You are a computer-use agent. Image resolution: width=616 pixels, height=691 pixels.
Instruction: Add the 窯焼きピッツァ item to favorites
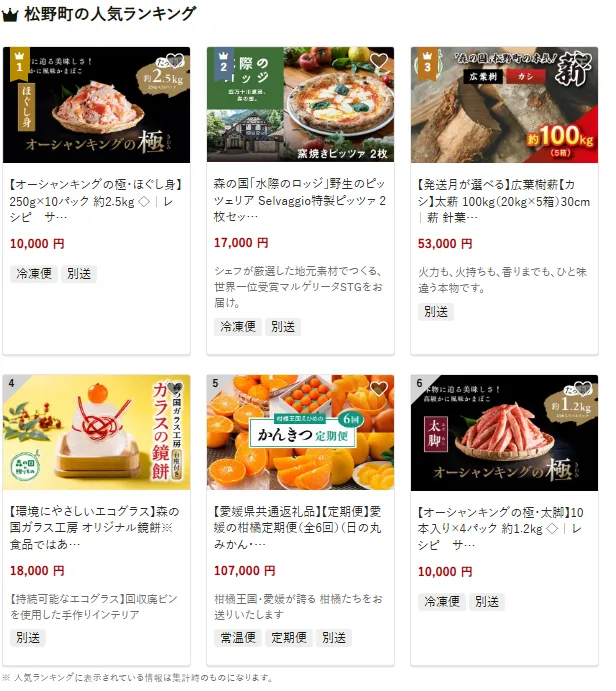pyautogui.click(x=379, y=62)
